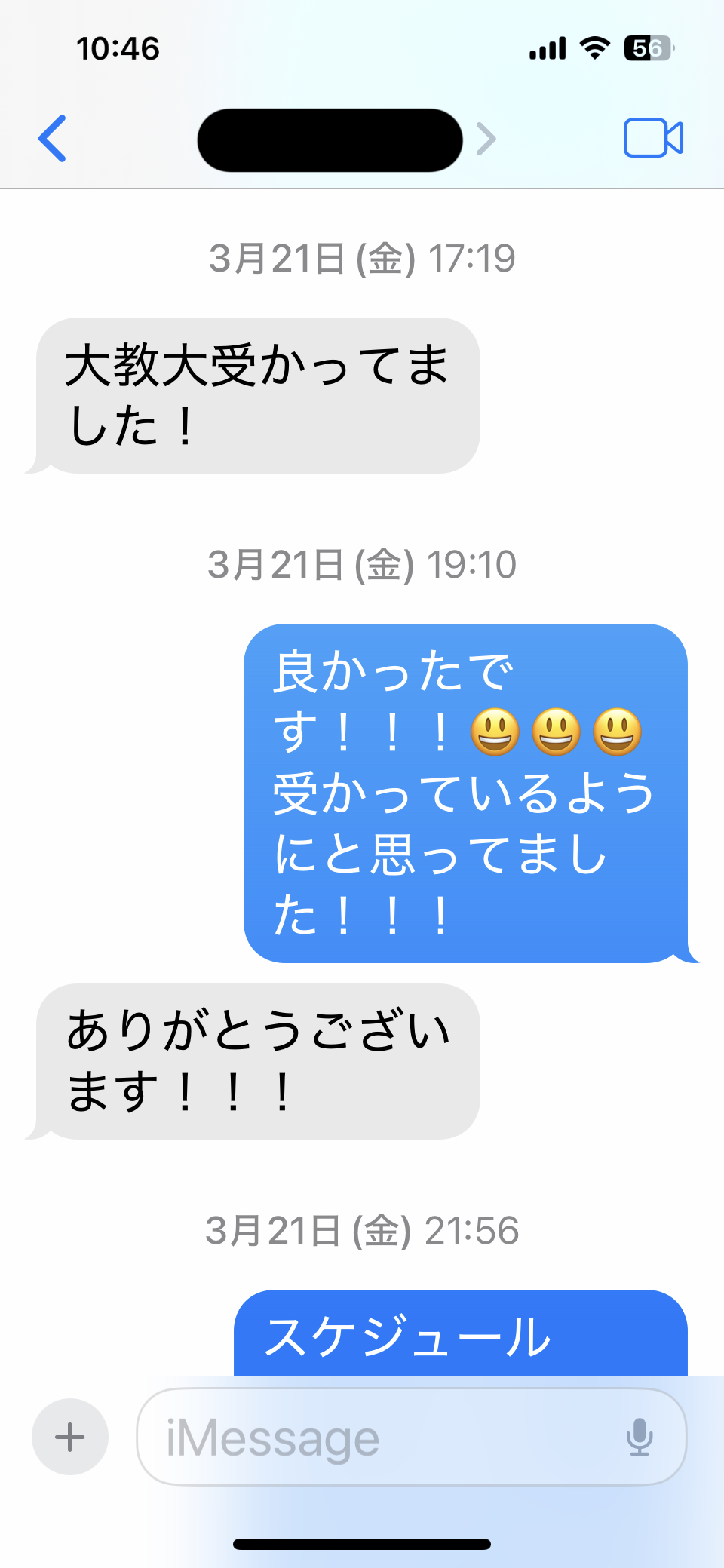Record an audio message with the microphone
The image size is (724, 1568).
(x=639, y=1437)
